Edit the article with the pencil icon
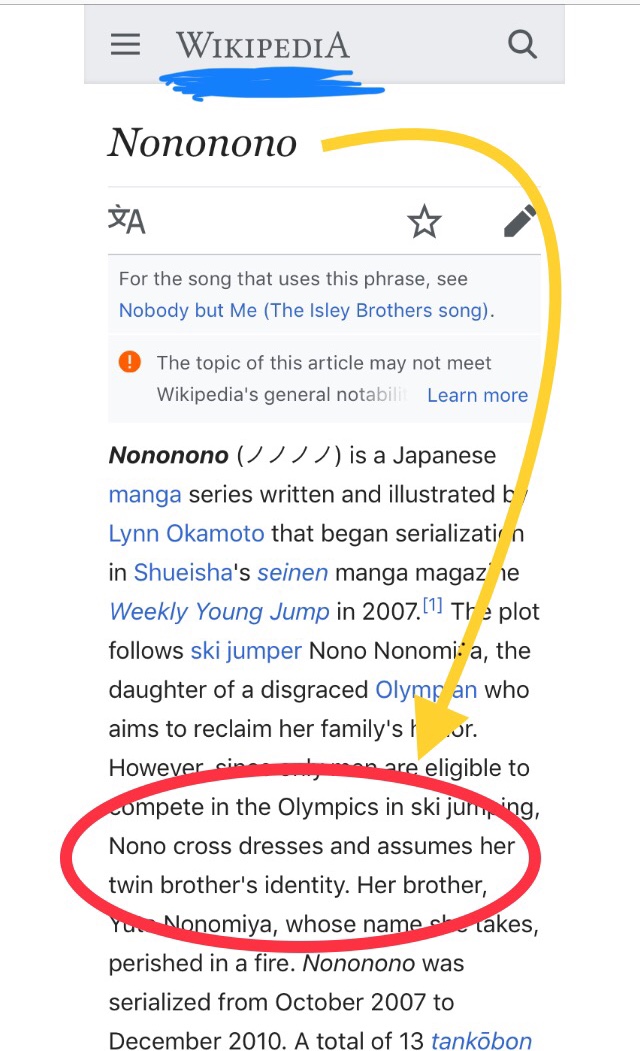The height and width of the screenshot is (1051, 640). click(519, 221)
